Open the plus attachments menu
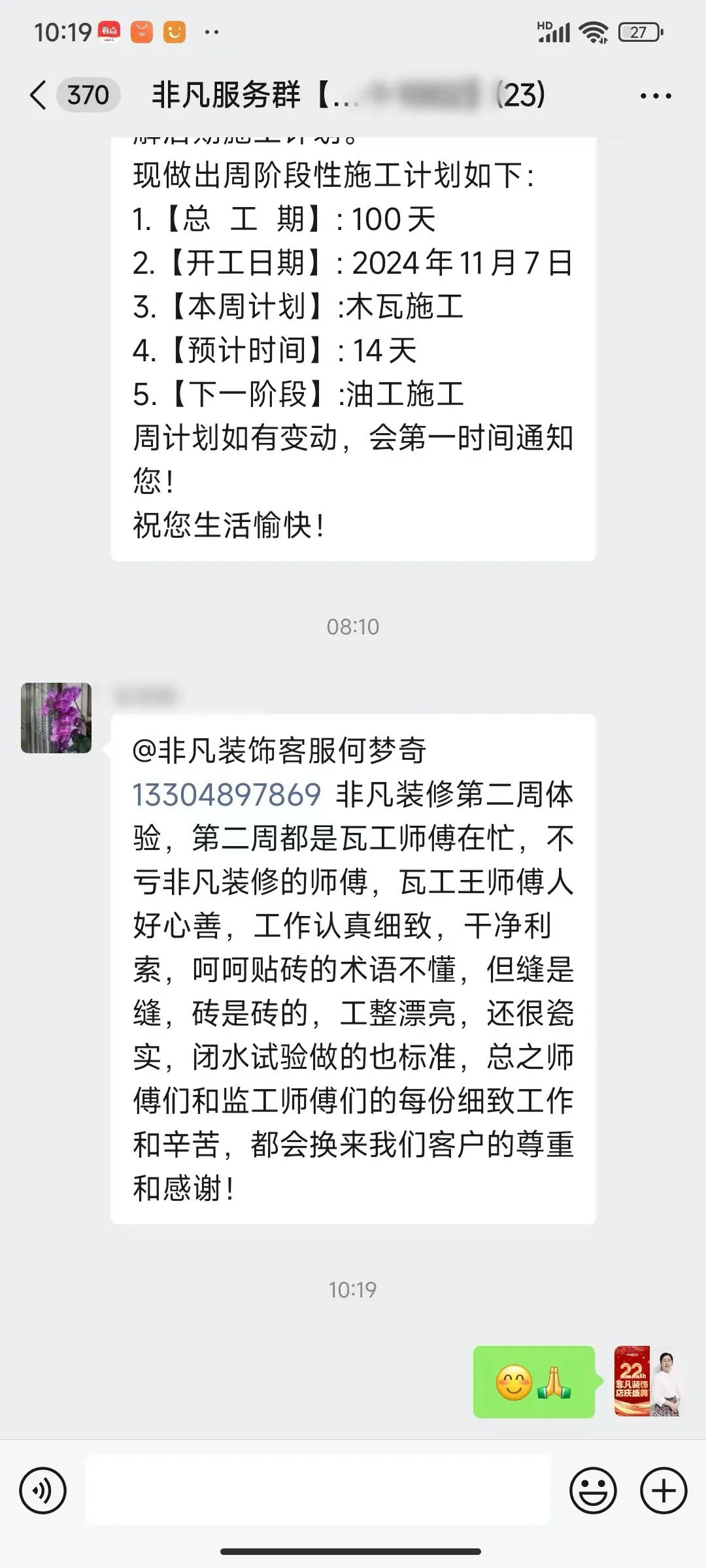706x1568 pixels. pyautogui.click(x=664, y=1491)
